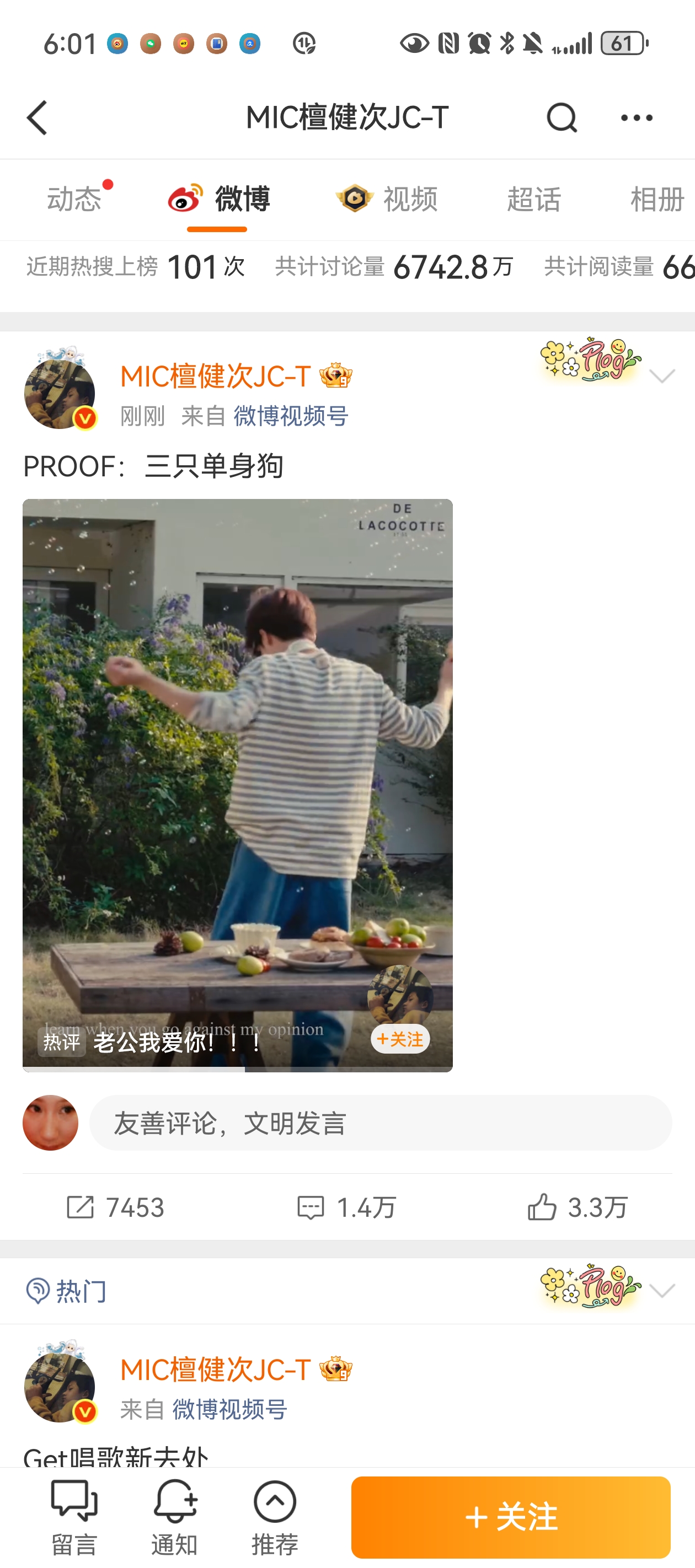
Task: Switch to the 相册 tab
Action: click(x=656, y=199)
